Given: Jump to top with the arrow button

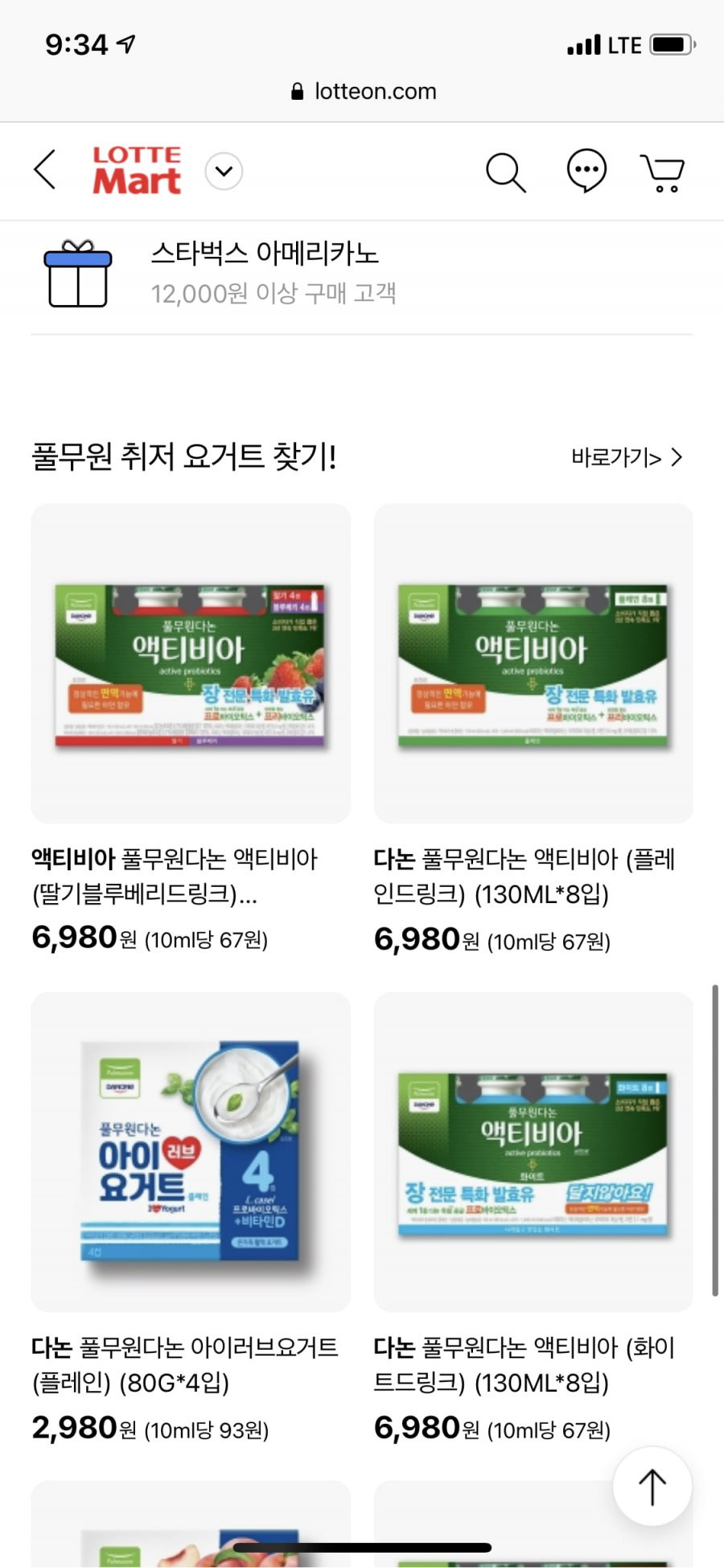Looking at the screenshot, I should pyautogui.click(x=652, y=1486).
